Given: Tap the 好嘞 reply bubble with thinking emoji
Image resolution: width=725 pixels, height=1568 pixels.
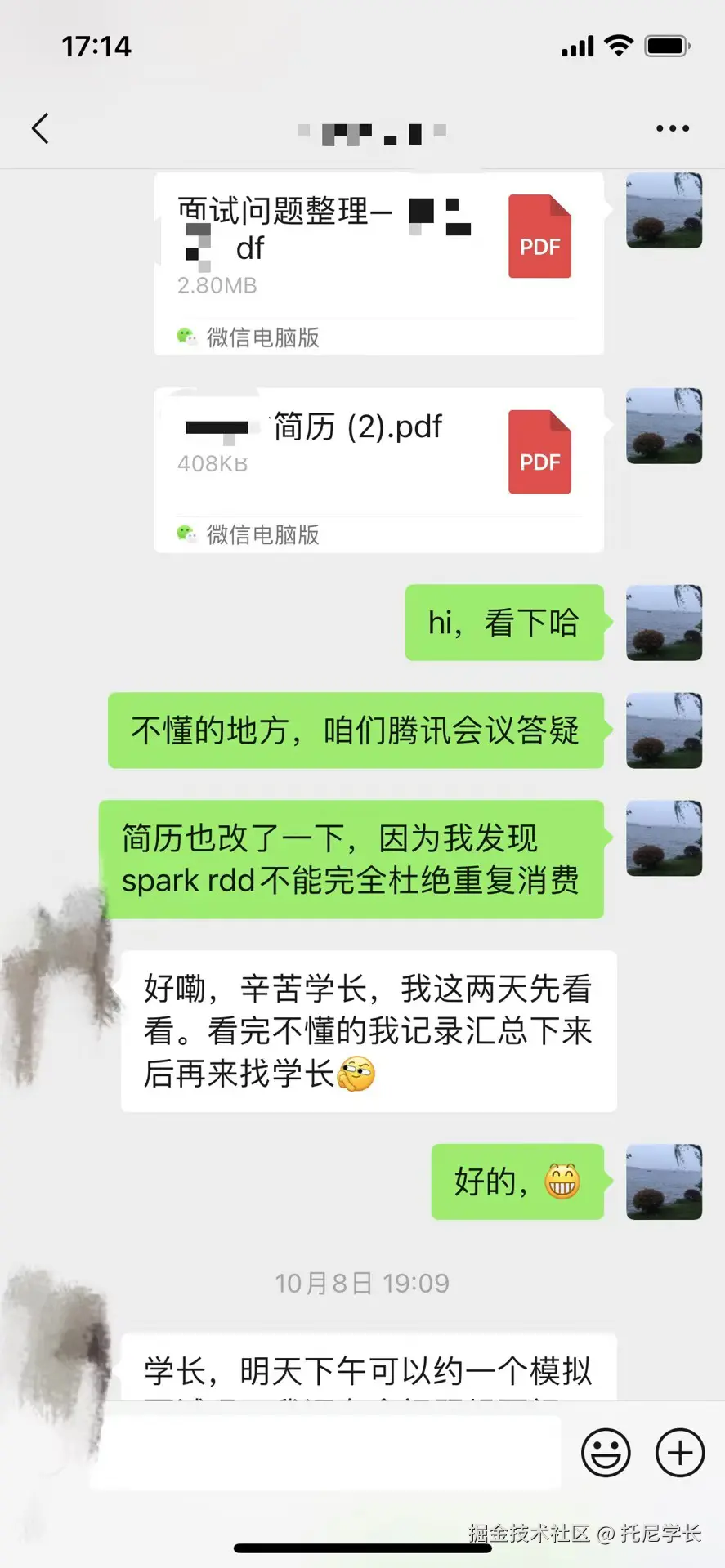Looking at the screenshot, I should pyautogui.click(x=368, y=1031).
